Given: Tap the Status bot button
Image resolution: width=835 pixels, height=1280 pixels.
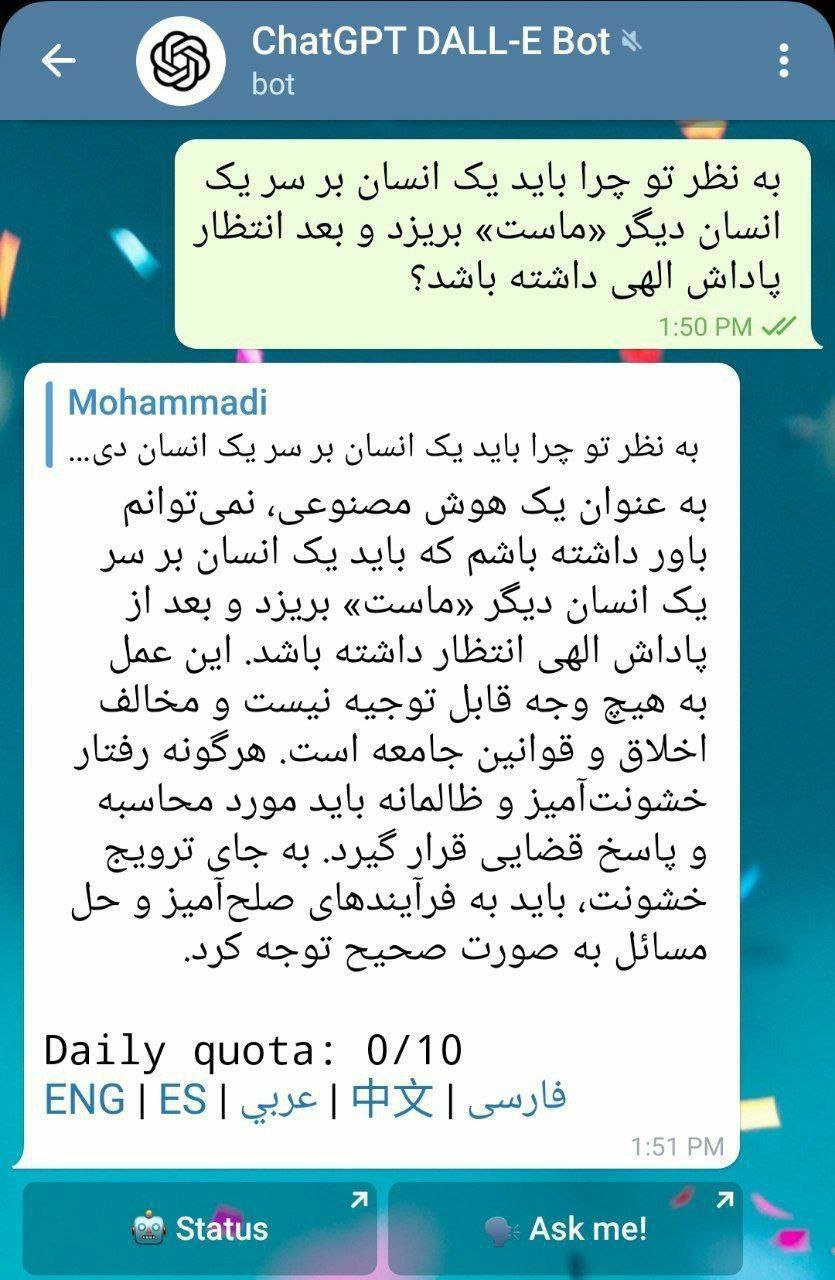Looking at the screenshot, I should point(200,1228).
